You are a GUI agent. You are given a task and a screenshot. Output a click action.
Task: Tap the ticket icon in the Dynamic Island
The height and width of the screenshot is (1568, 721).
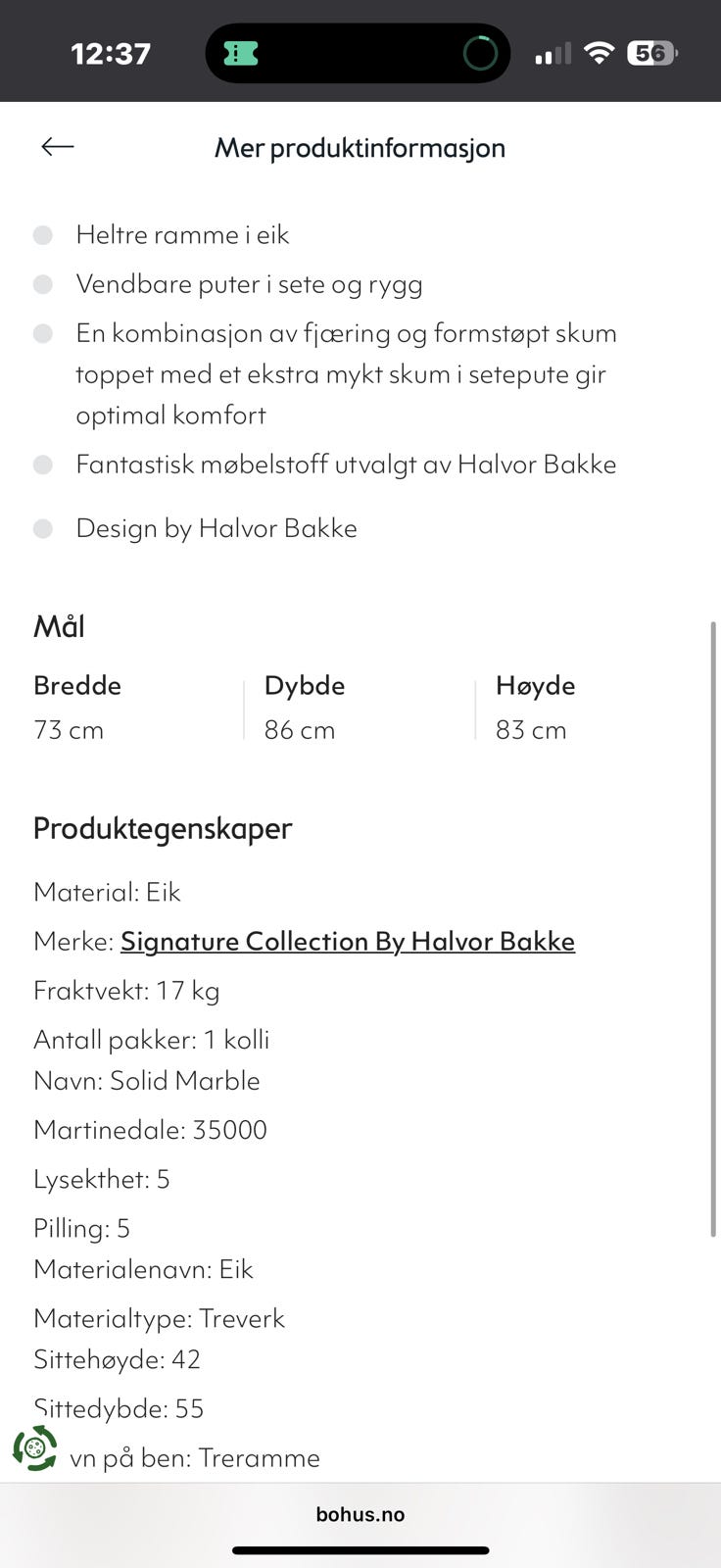[240, 51]
